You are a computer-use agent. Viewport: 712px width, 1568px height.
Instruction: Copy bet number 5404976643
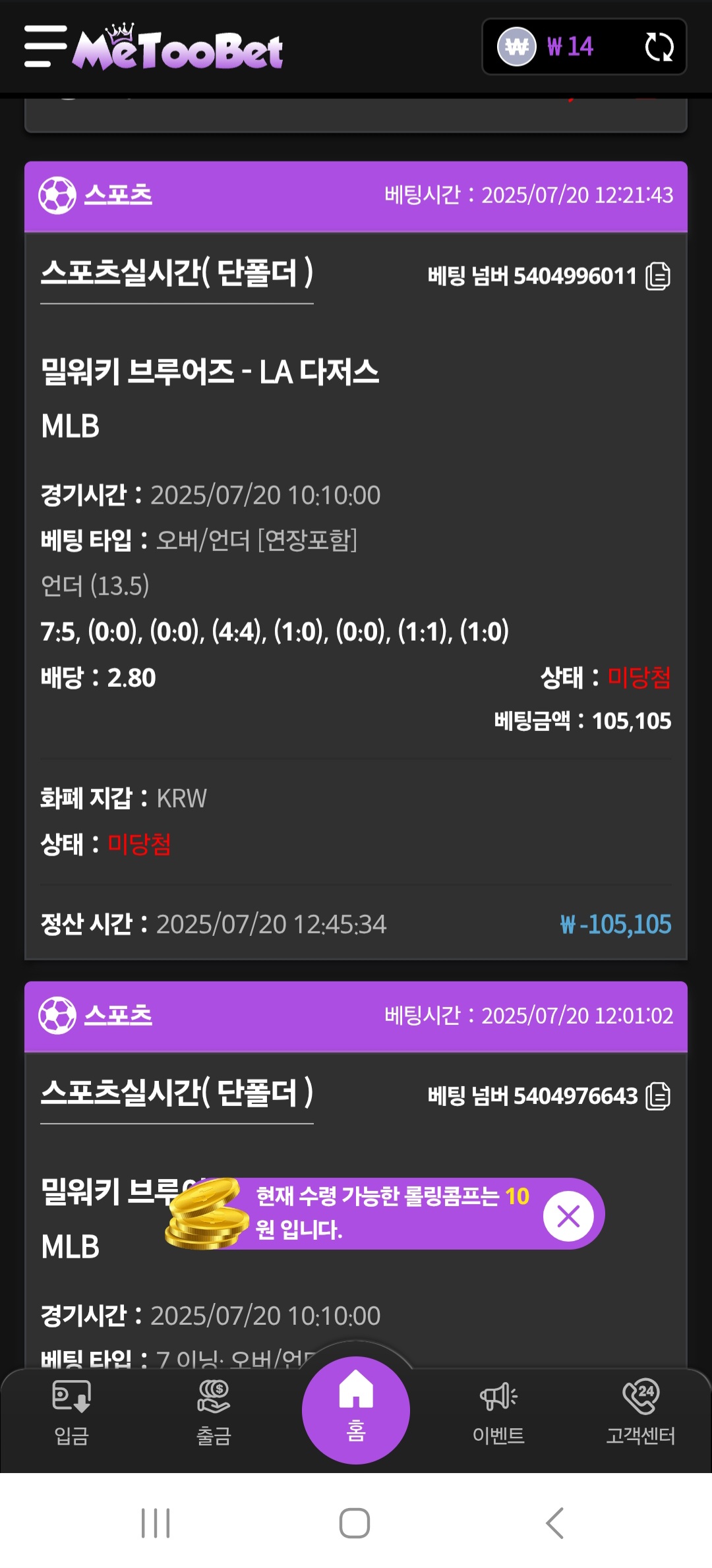tap(658, 1096)
